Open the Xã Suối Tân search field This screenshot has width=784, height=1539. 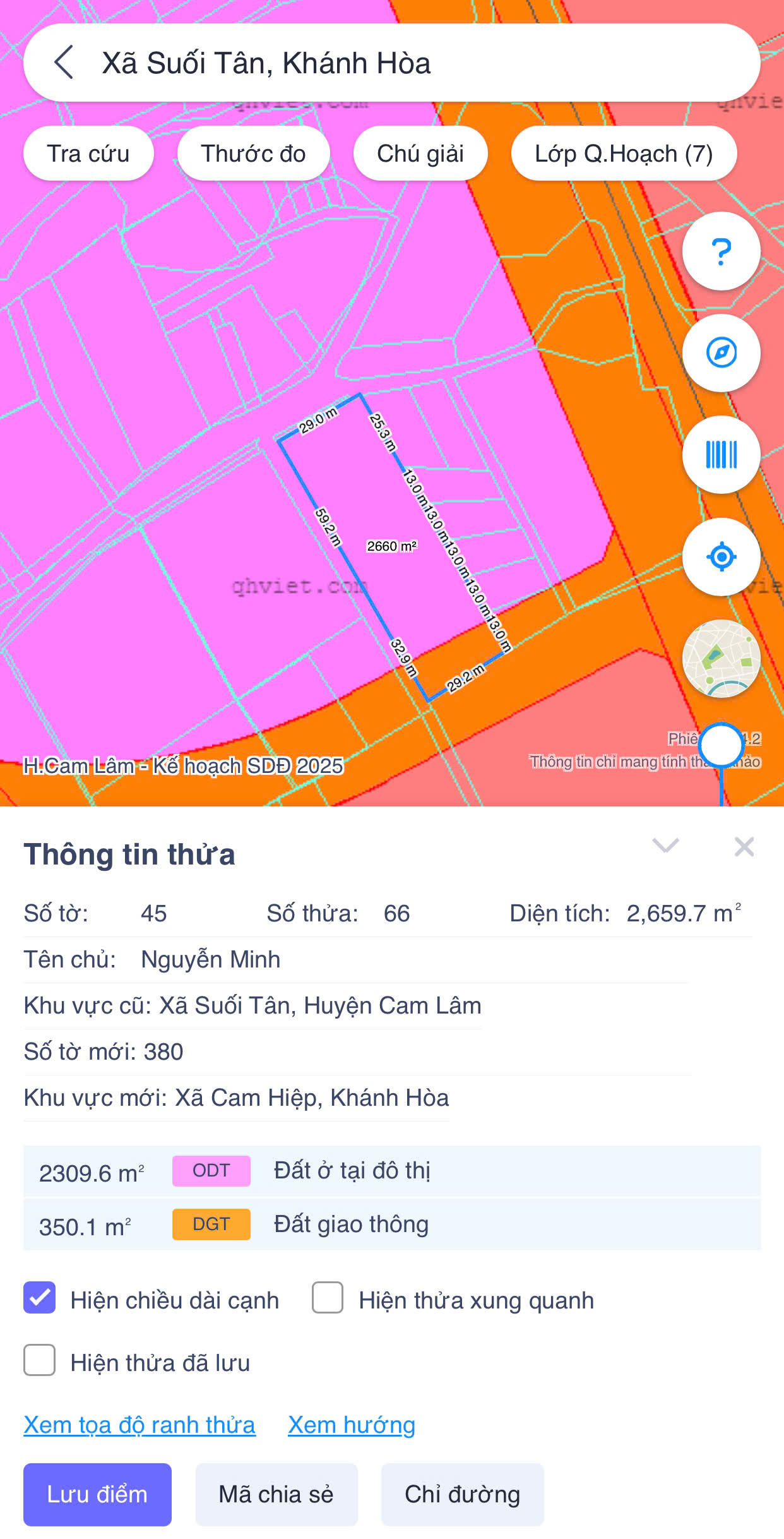click(x=391, y=63)
